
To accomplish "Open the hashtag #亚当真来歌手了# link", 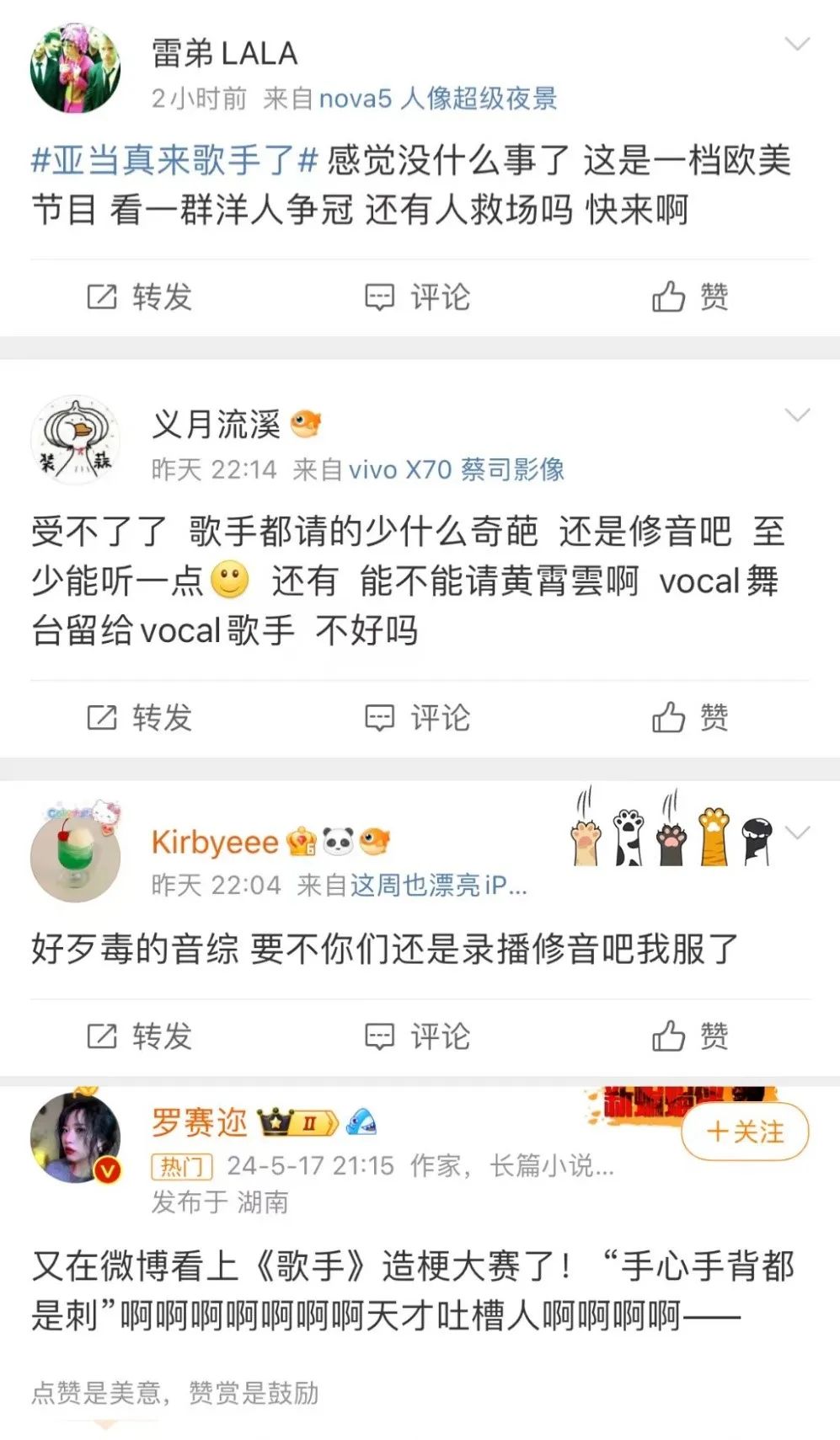I will [164, 162].
